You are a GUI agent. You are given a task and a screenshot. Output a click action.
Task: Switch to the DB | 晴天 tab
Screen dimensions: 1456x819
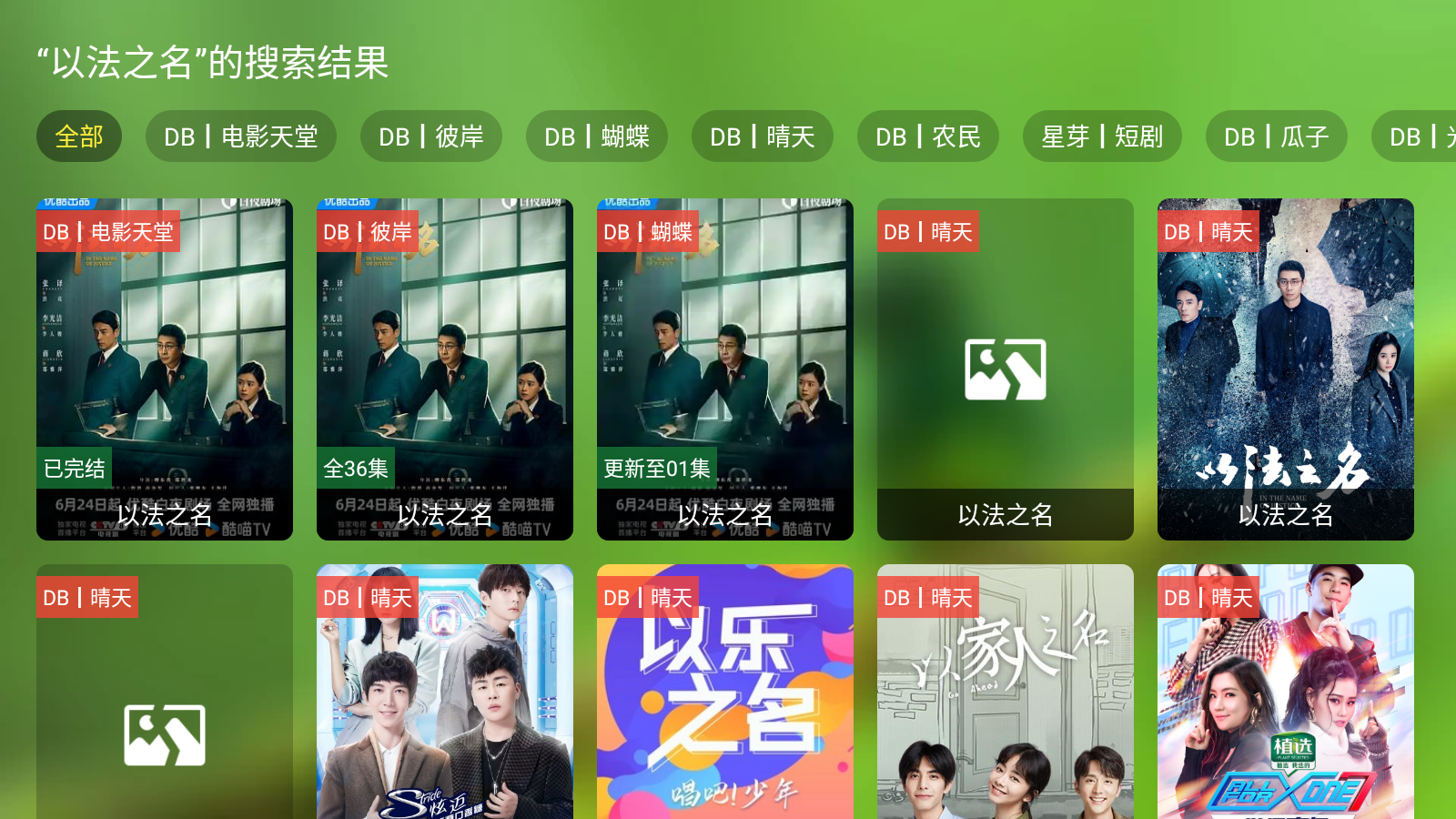(x=762, y=136)
